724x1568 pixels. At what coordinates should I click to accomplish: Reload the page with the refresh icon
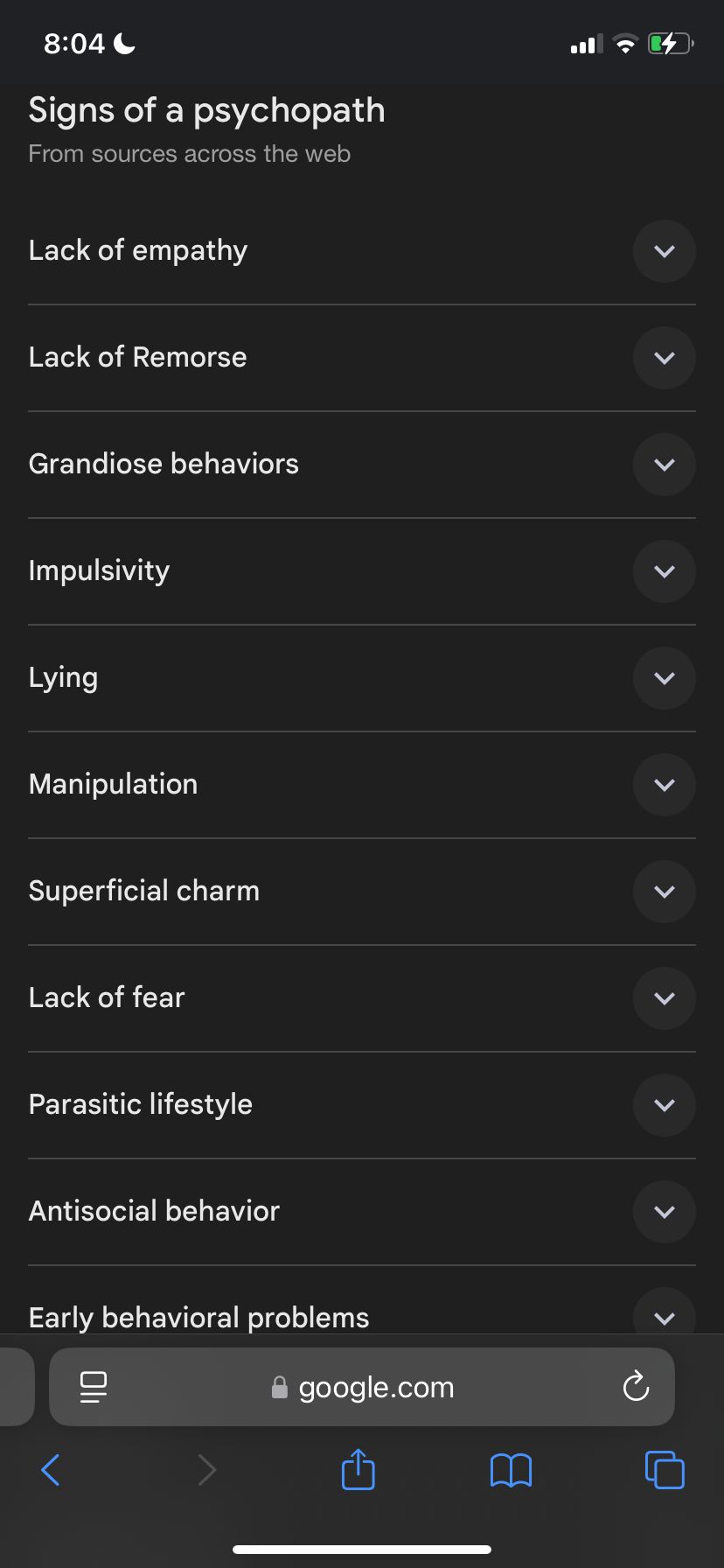pos(636,1386)
